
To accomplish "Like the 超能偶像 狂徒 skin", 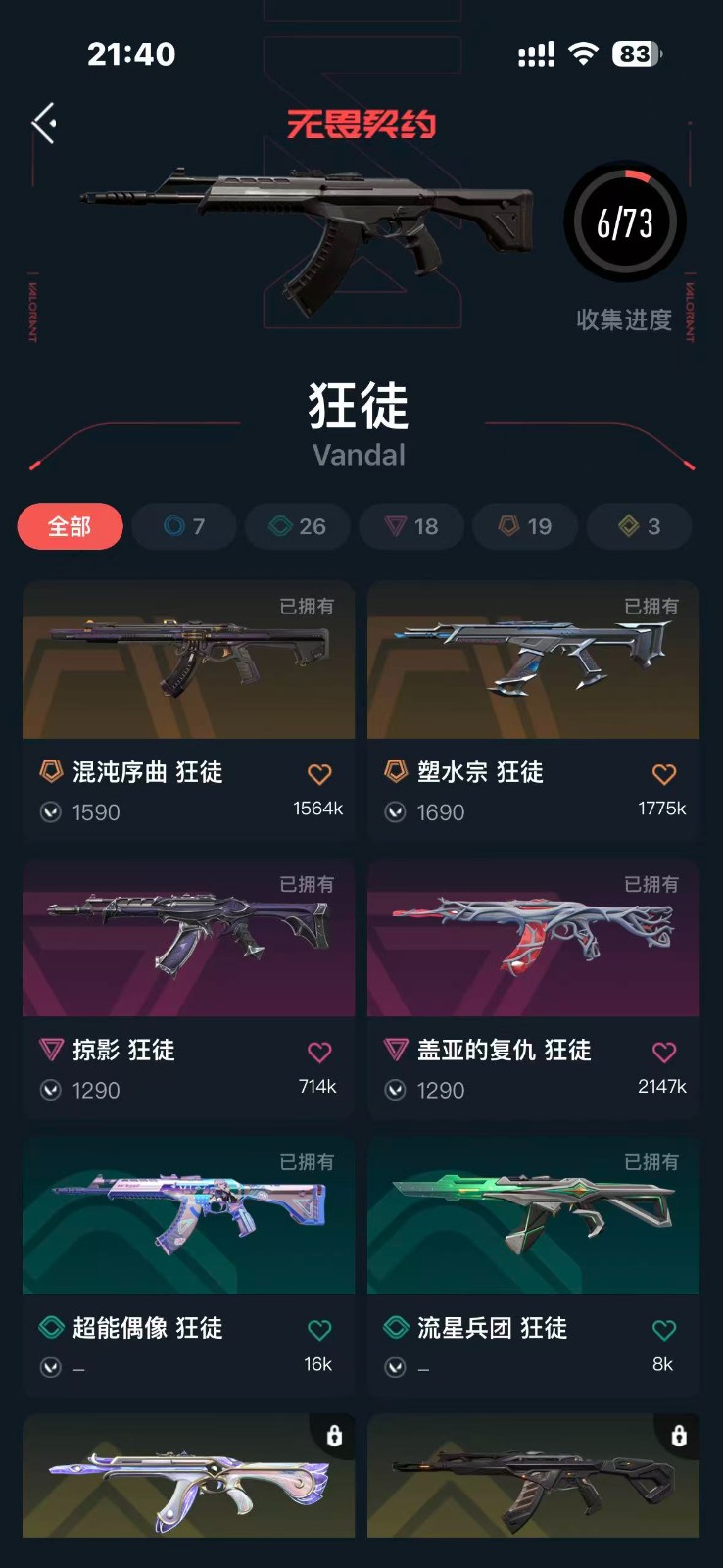I will (319, 1330).
